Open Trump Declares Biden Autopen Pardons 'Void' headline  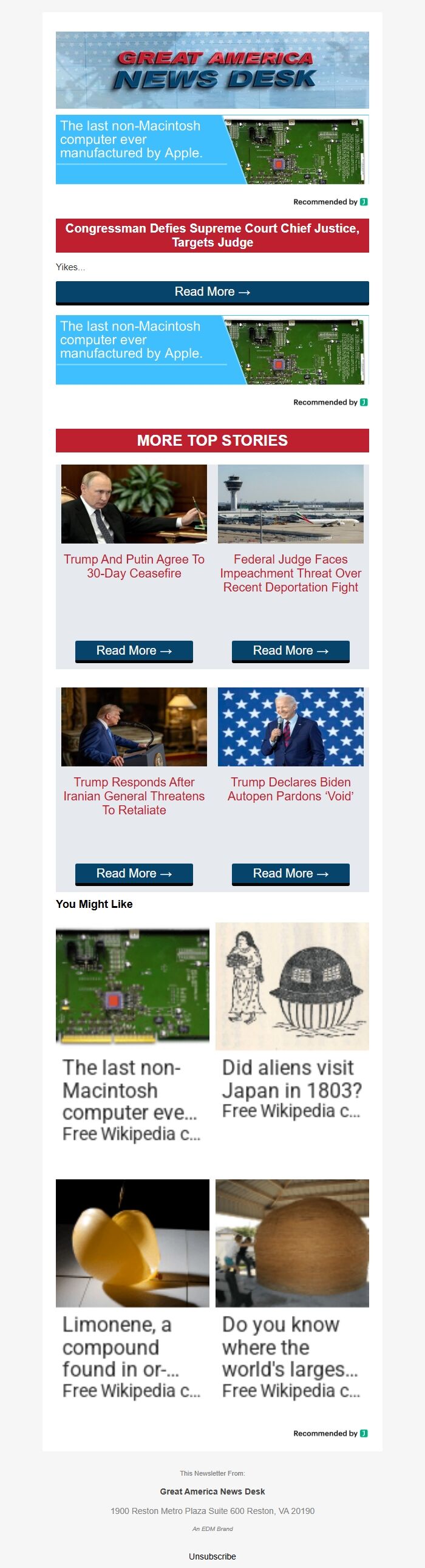(x=290, y=789)
